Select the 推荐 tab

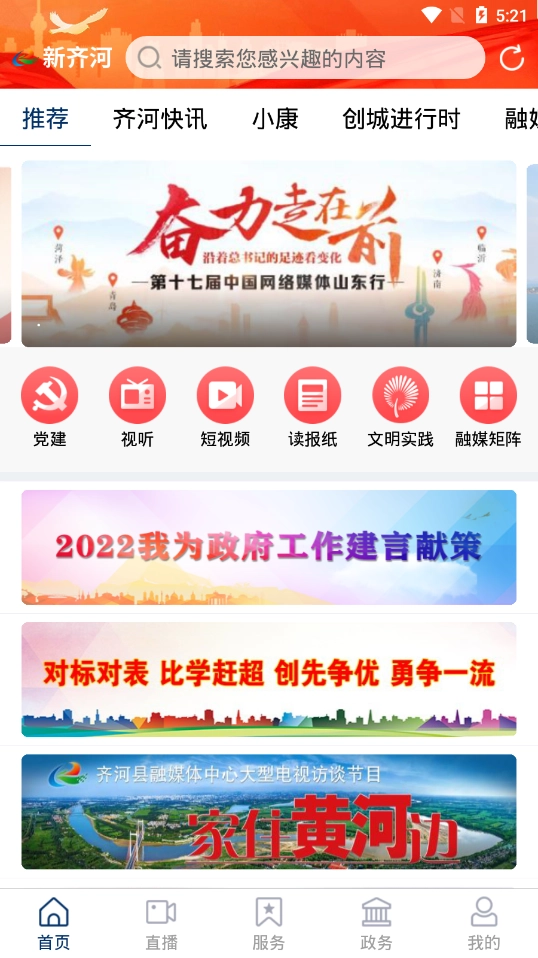pos(46,119)
